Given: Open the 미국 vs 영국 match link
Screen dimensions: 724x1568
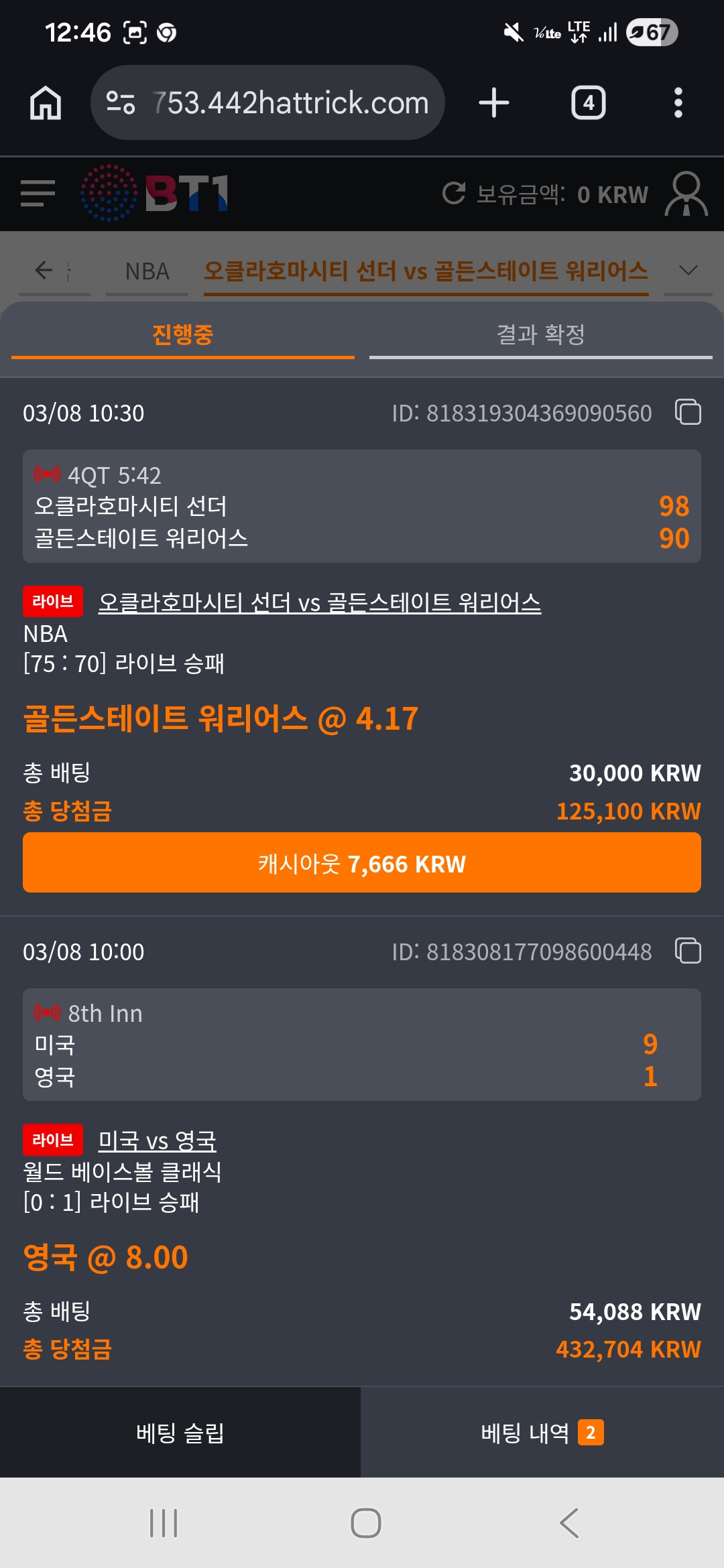Looking at the screenshot, I should pos(157,1140).
